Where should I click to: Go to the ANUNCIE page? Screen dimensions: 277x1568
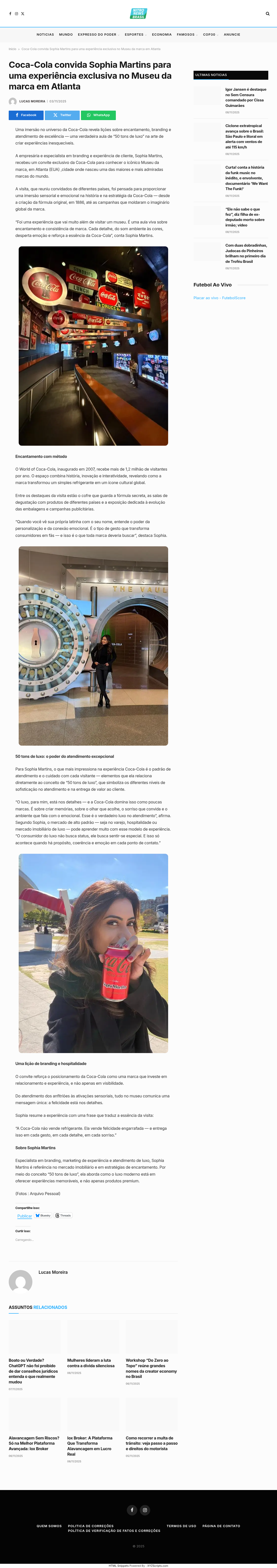tap(232, 35)
